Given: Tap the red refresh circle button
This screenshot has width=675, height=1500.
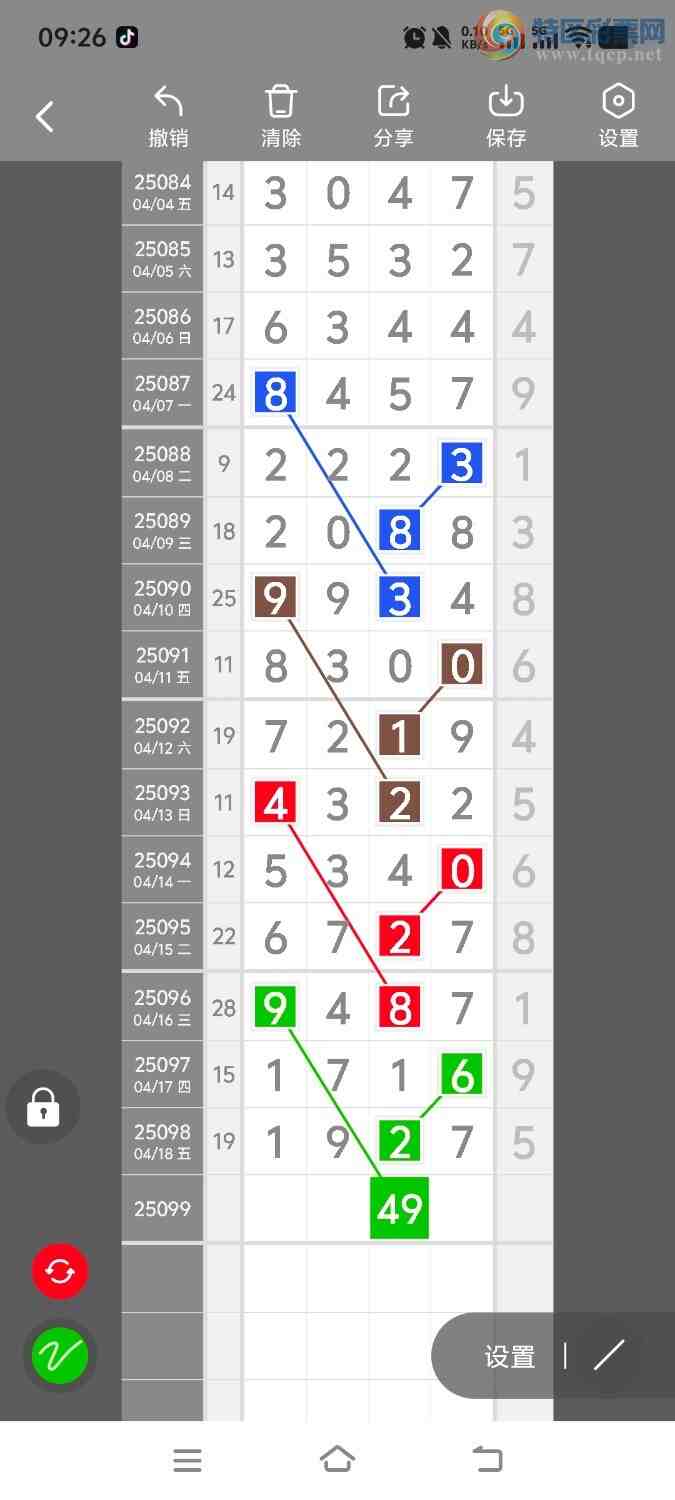Looking at the screenshot, I should coord(60,1272).
